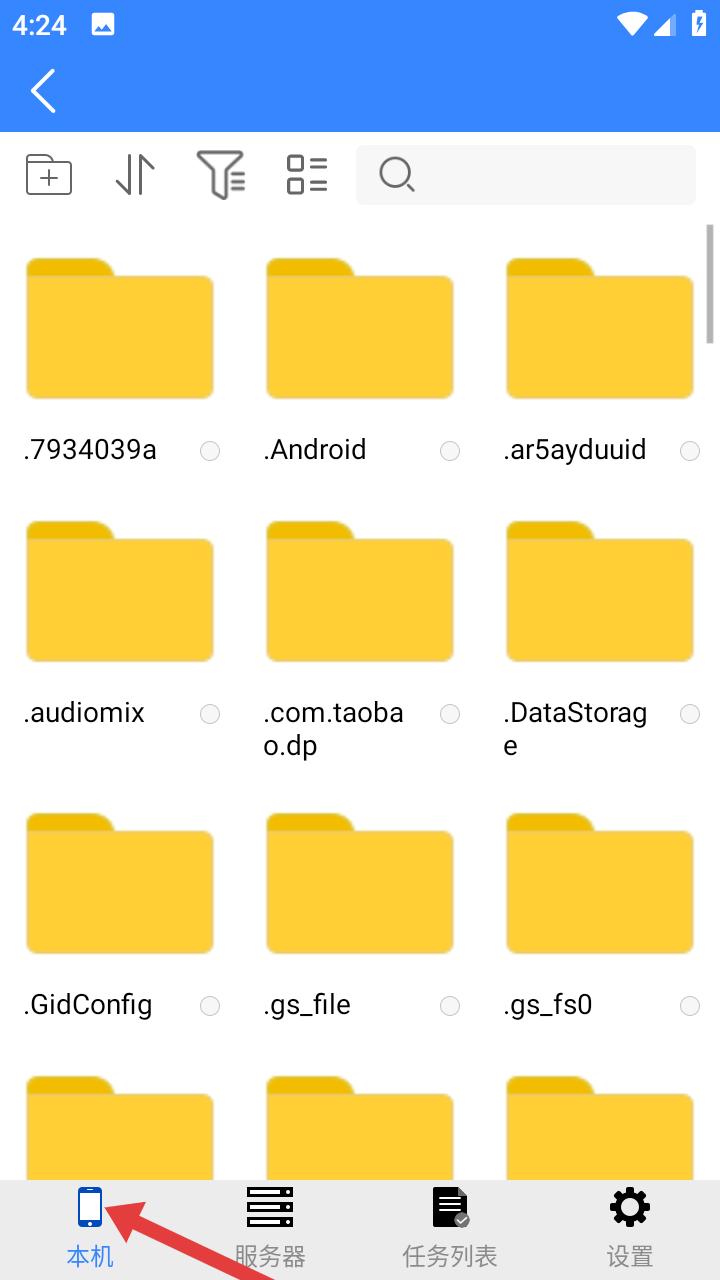Go back using the top arrow
This screenshot has height=1280, width=720.
[43, 91]
